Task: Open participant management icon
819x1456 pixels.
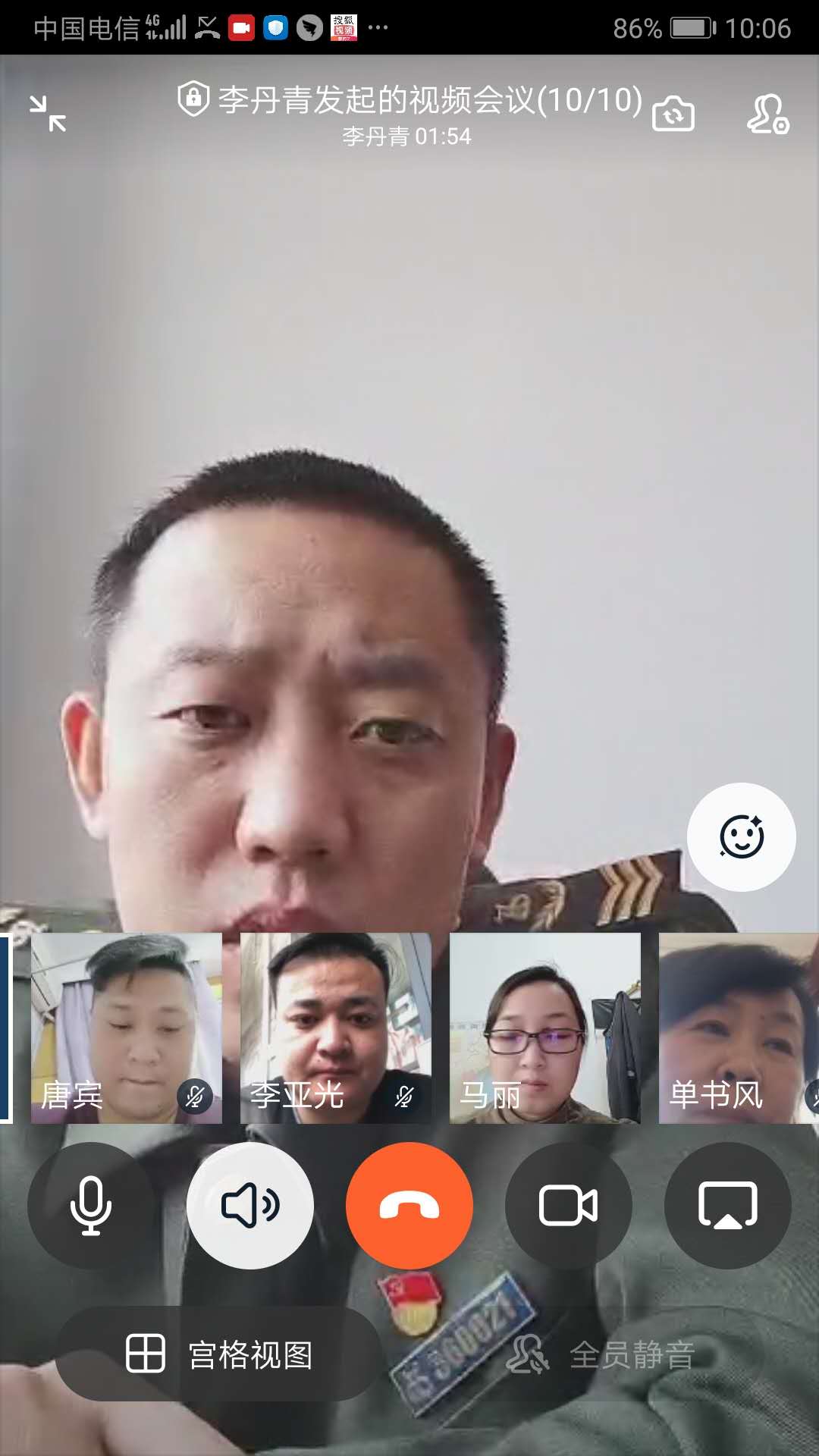Action: [767, 115]
